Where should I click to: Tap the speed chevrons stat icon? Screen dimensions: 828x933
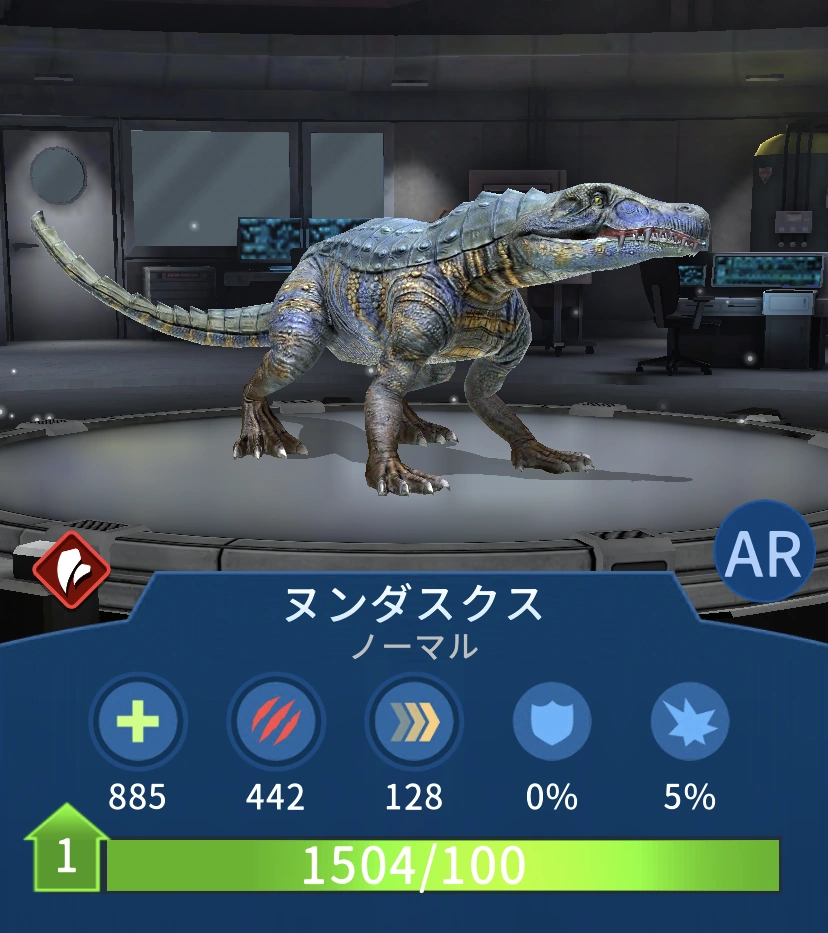point(414,722)
